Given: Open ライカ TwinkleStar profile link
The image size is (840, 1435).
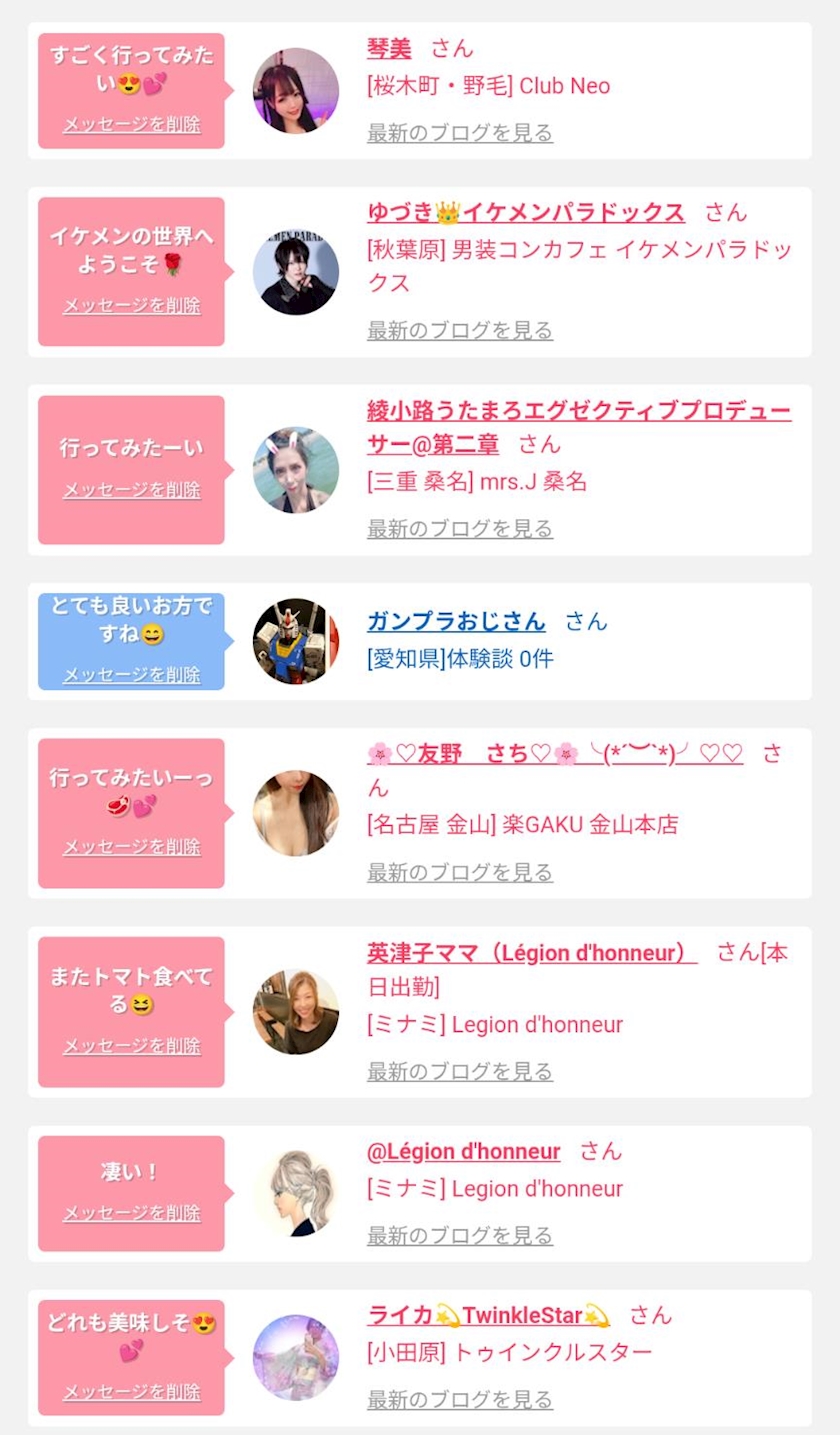Looking at the screenshot, I should (488, 1315).
